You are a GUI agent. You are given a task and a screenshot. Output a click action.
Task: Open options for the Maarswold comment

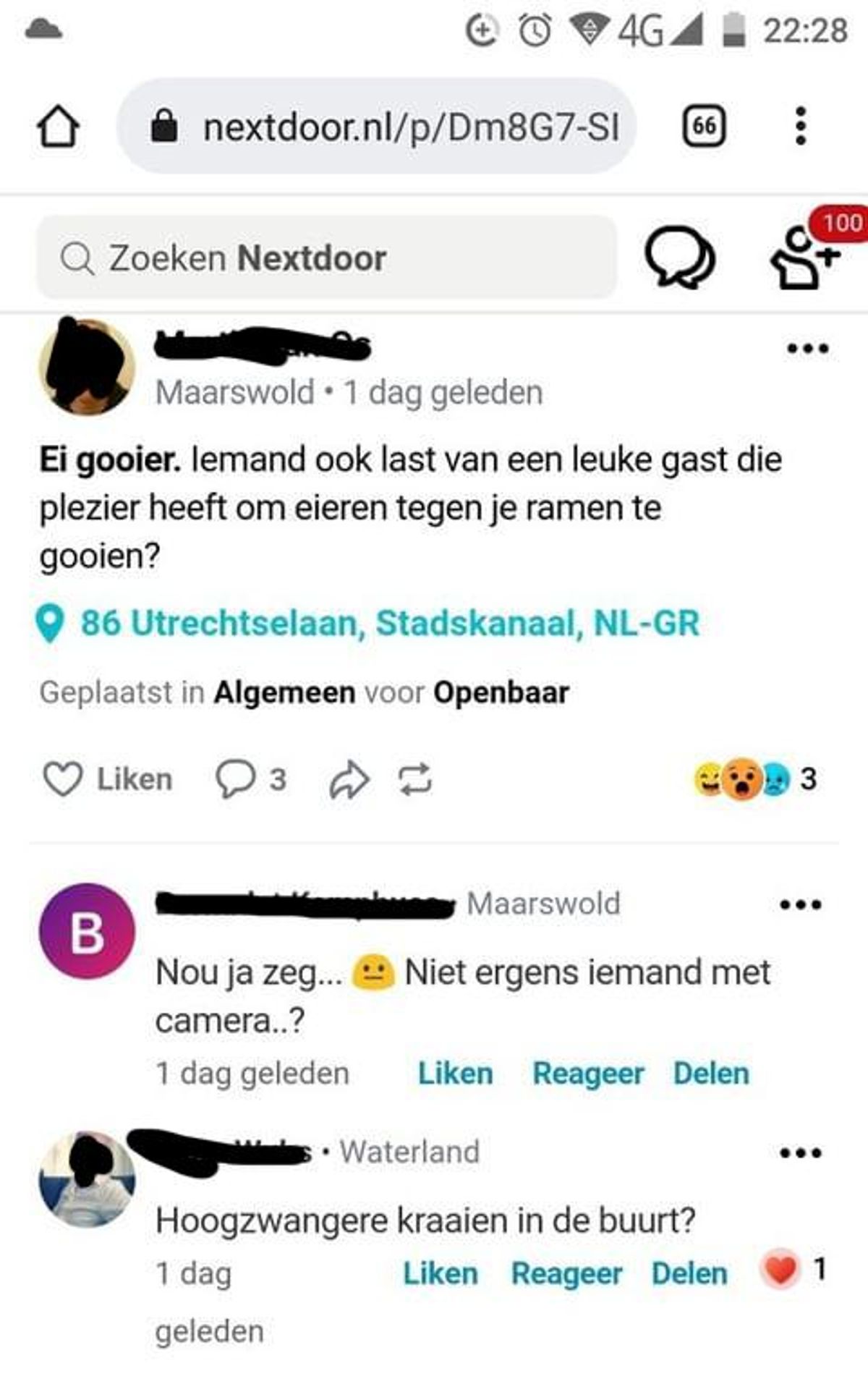point(800,904)
